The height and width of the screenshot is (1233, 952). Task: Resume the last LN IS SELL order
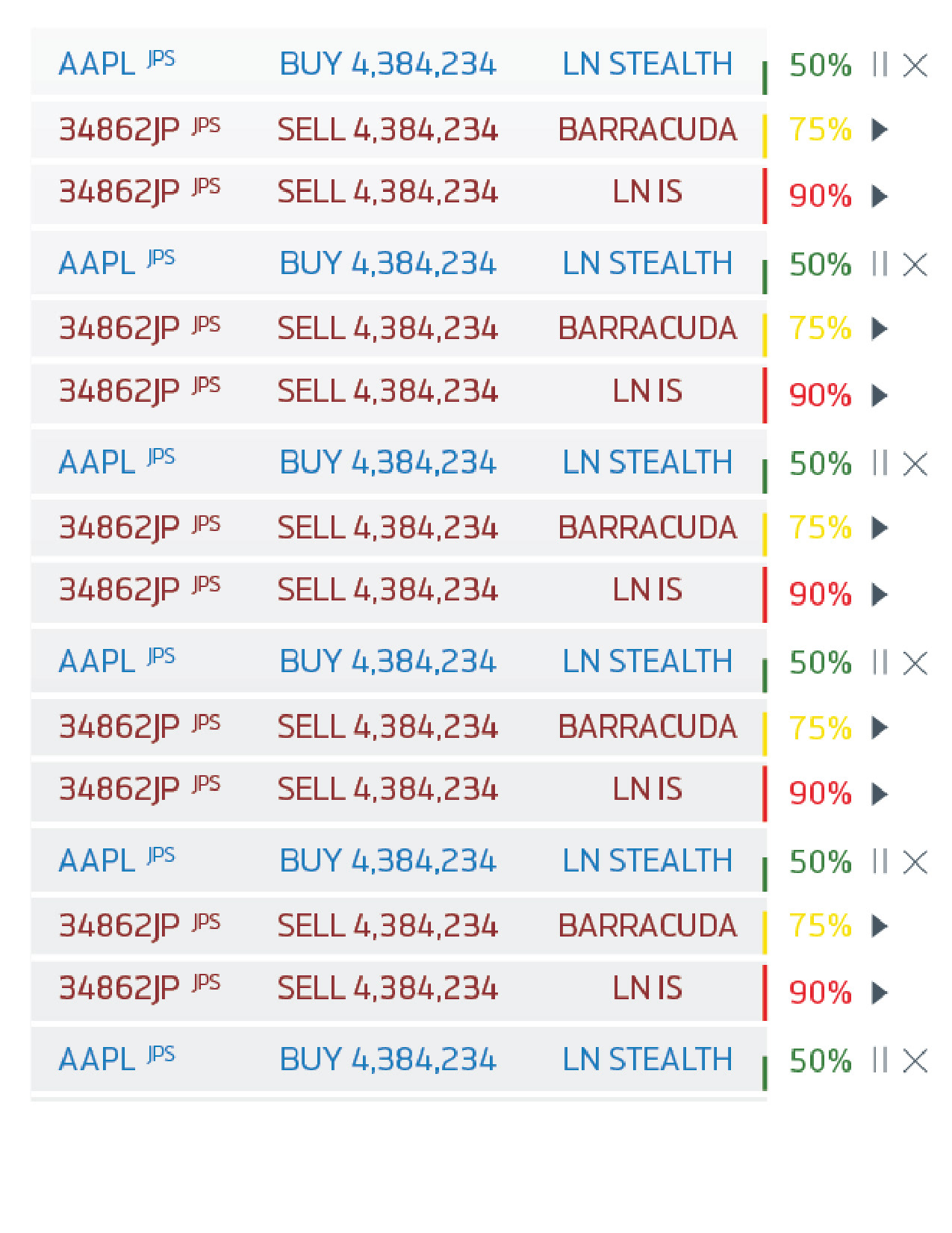coord(880,993)
